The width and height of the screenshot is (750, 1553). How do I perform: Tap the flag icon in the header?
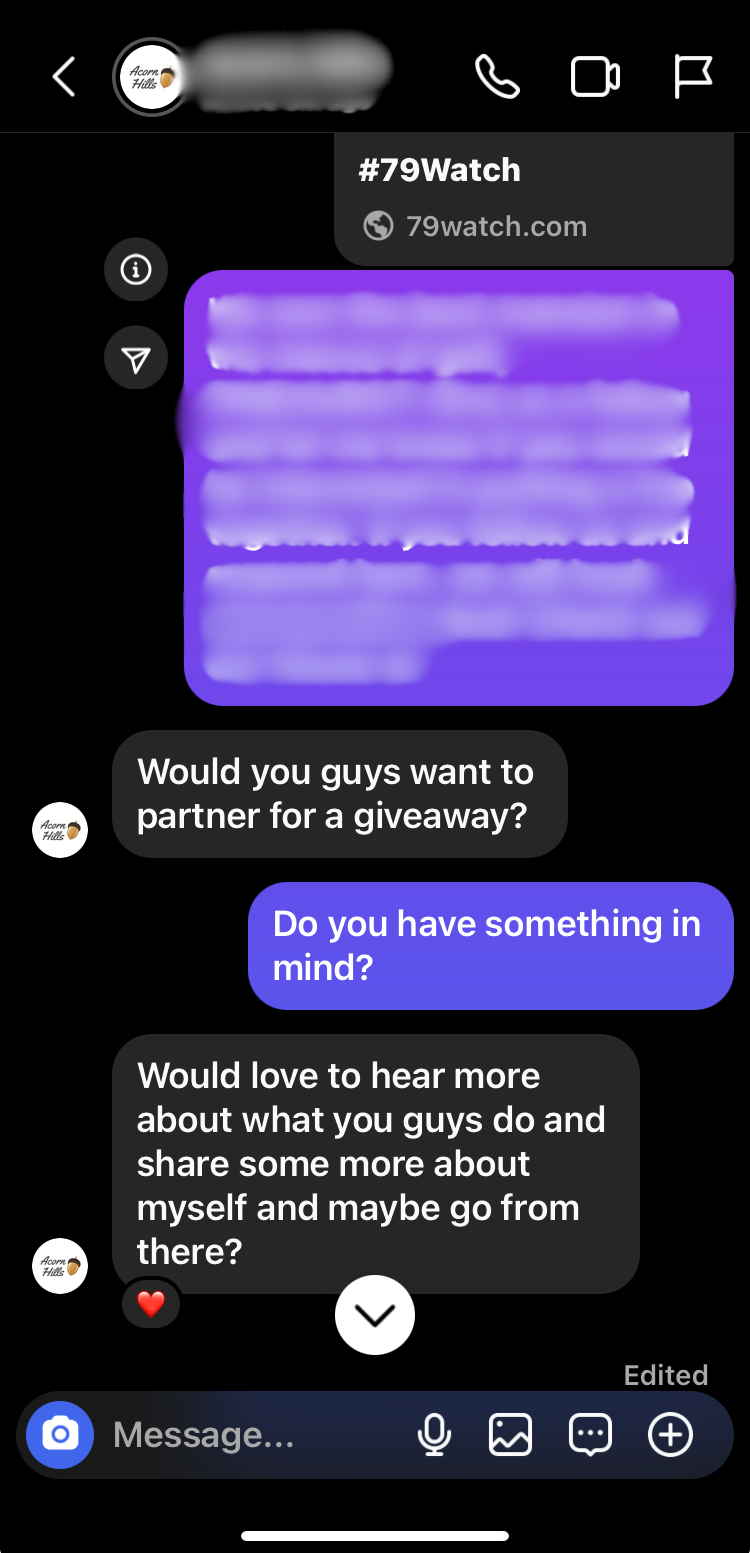pyautogui.click(x=692, y=77)
